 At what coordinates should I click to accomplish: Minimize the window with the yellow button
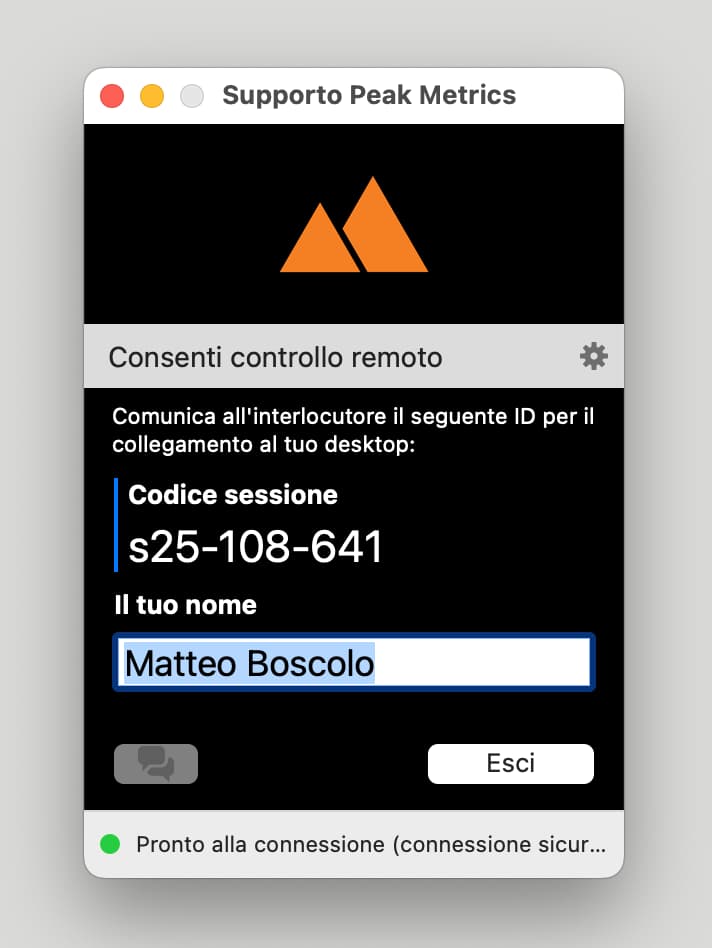152,96
